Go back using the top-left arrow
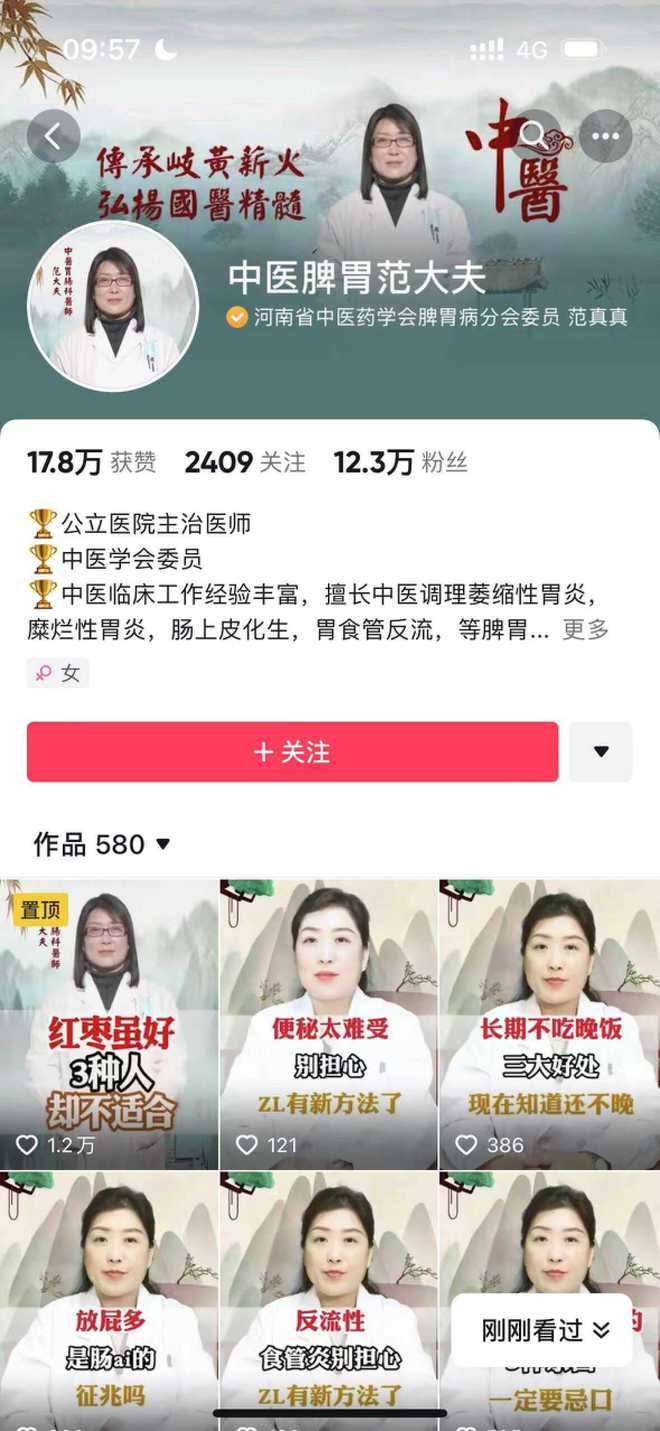 pos(53,137)
